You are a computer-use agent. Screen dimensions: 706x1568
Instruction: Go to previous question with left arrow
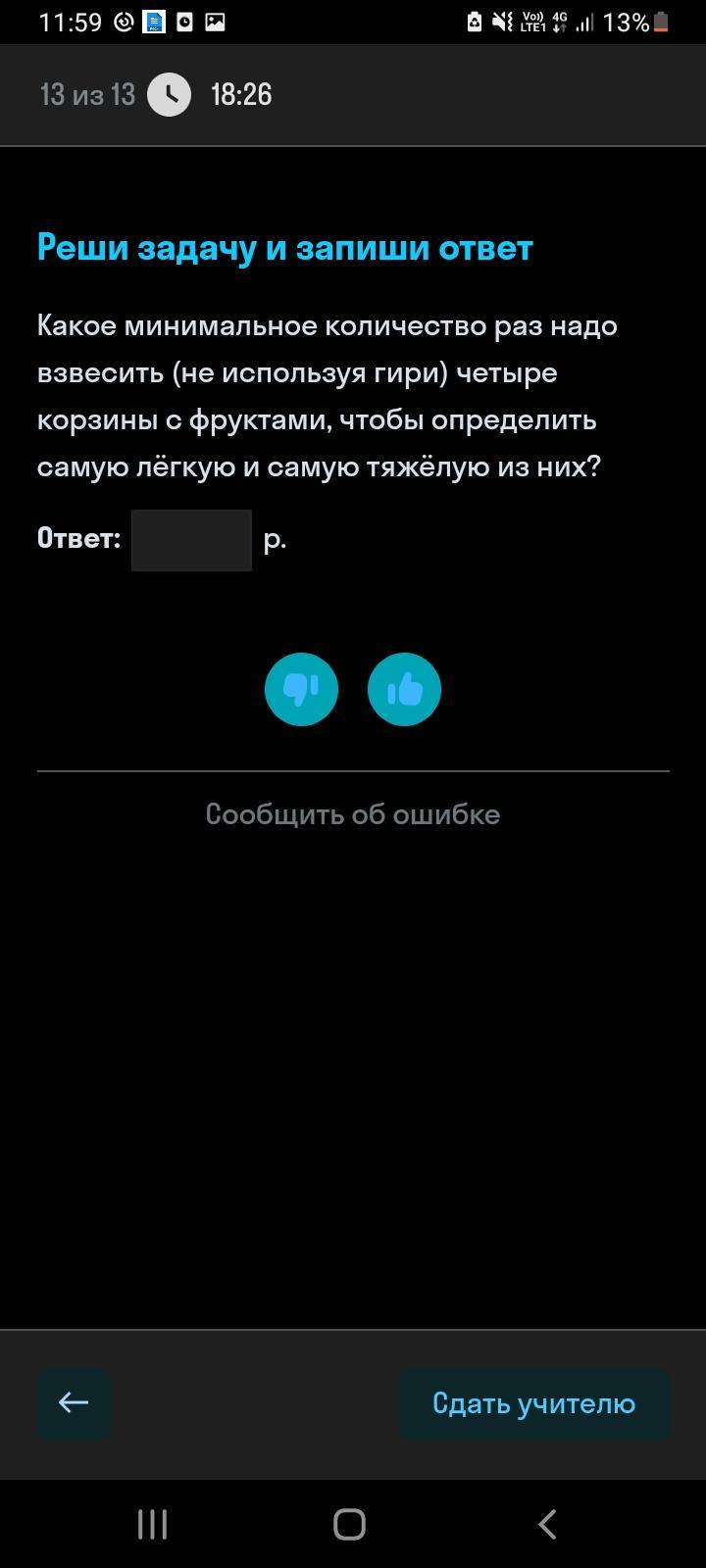click(x=74, y=1403)
